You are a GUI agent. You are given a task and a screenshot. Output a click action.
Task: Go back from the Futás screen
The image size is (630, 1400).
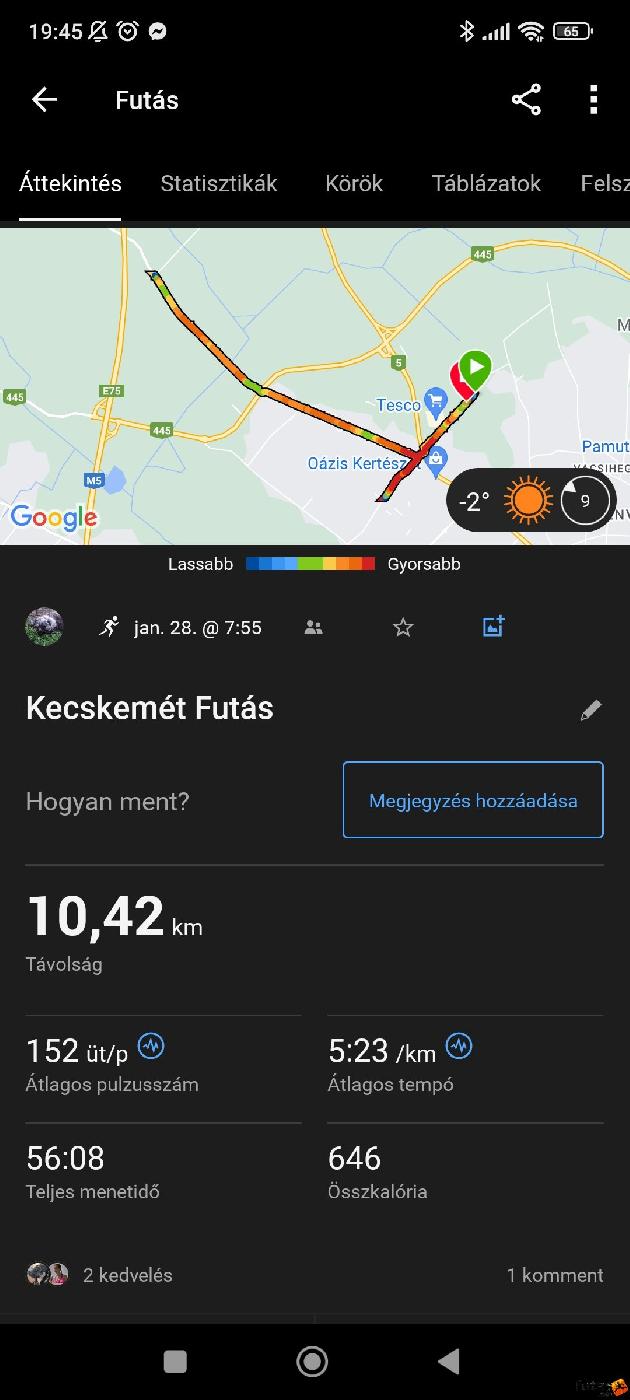point(44,100)
